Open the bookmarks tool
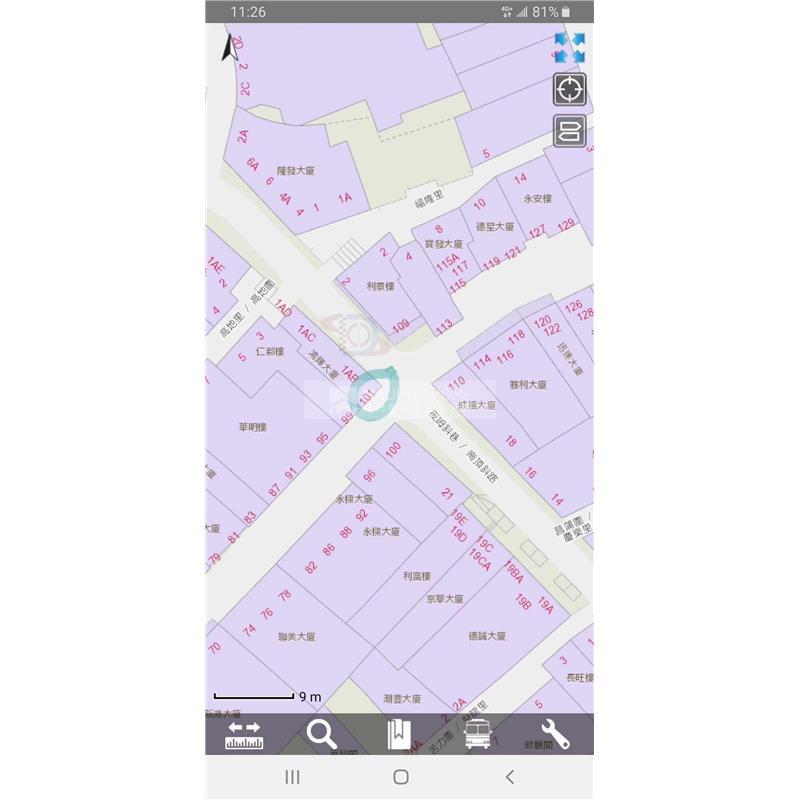This screenshot has height=800, width=800. (399, 735)
